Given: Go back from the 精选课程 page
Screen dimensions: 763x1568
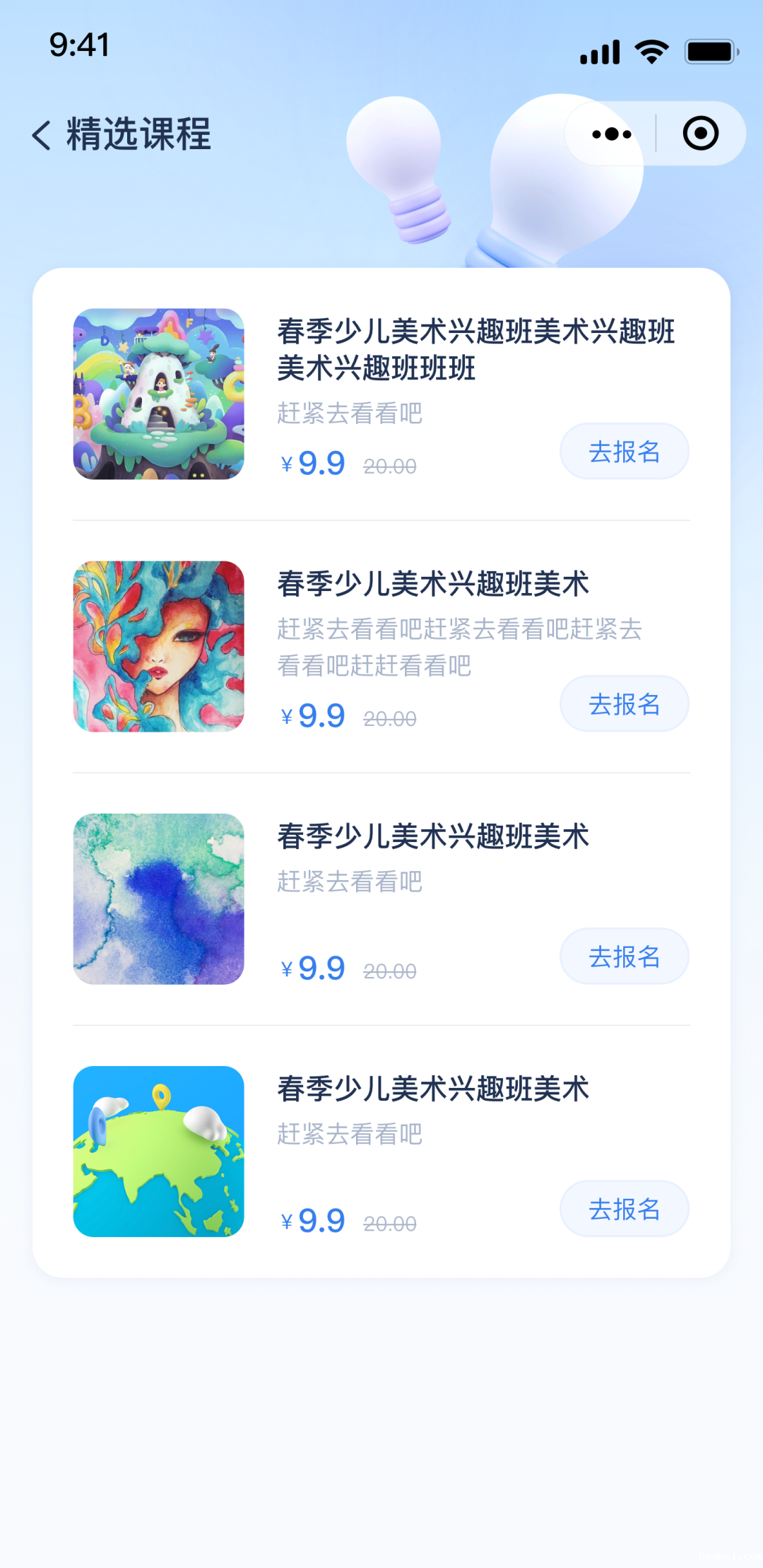Looking at the screenshot, I should click(42, 134).
